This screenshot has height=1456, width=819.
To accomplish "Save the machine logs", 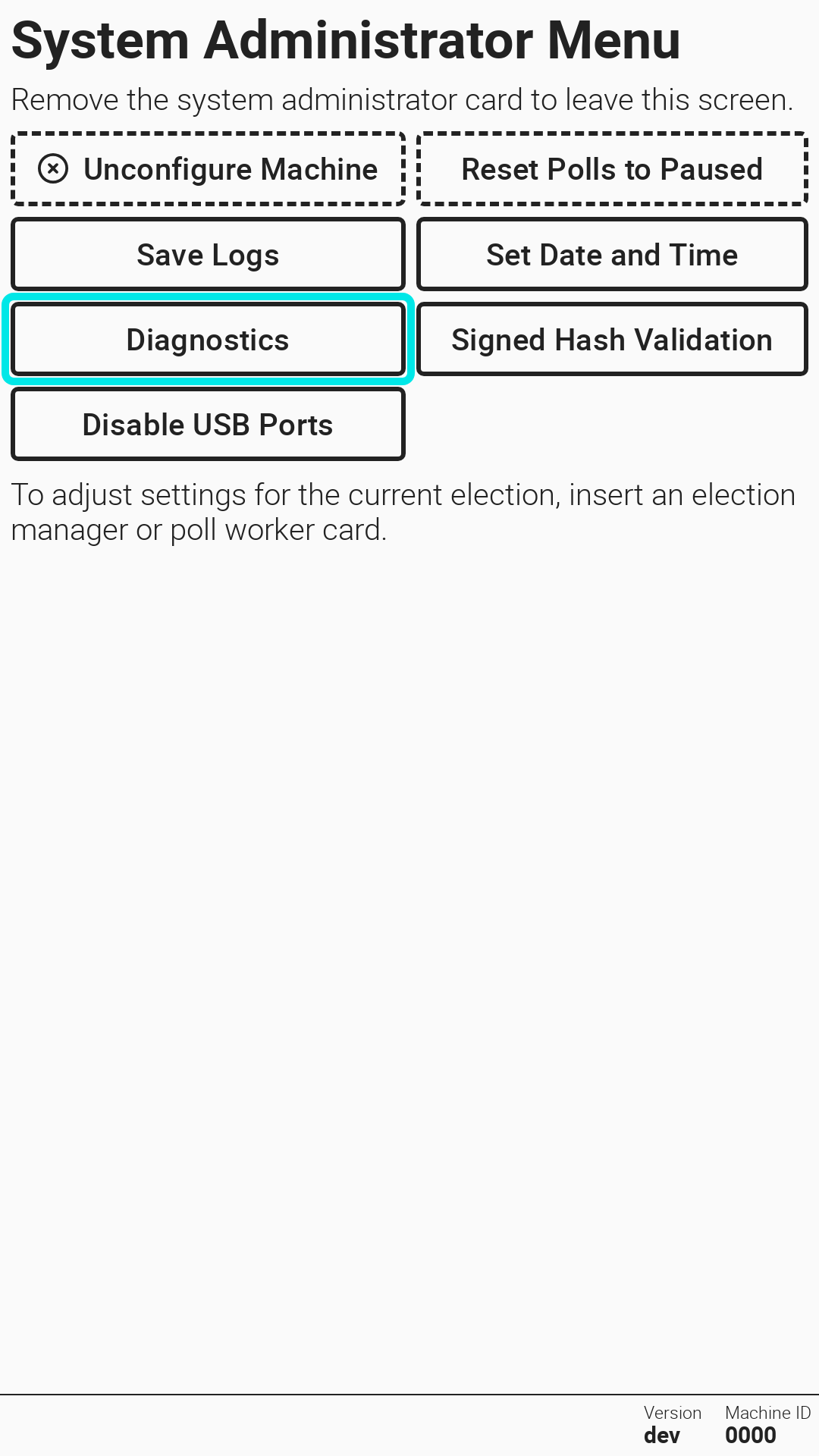I will click(208, 255).
